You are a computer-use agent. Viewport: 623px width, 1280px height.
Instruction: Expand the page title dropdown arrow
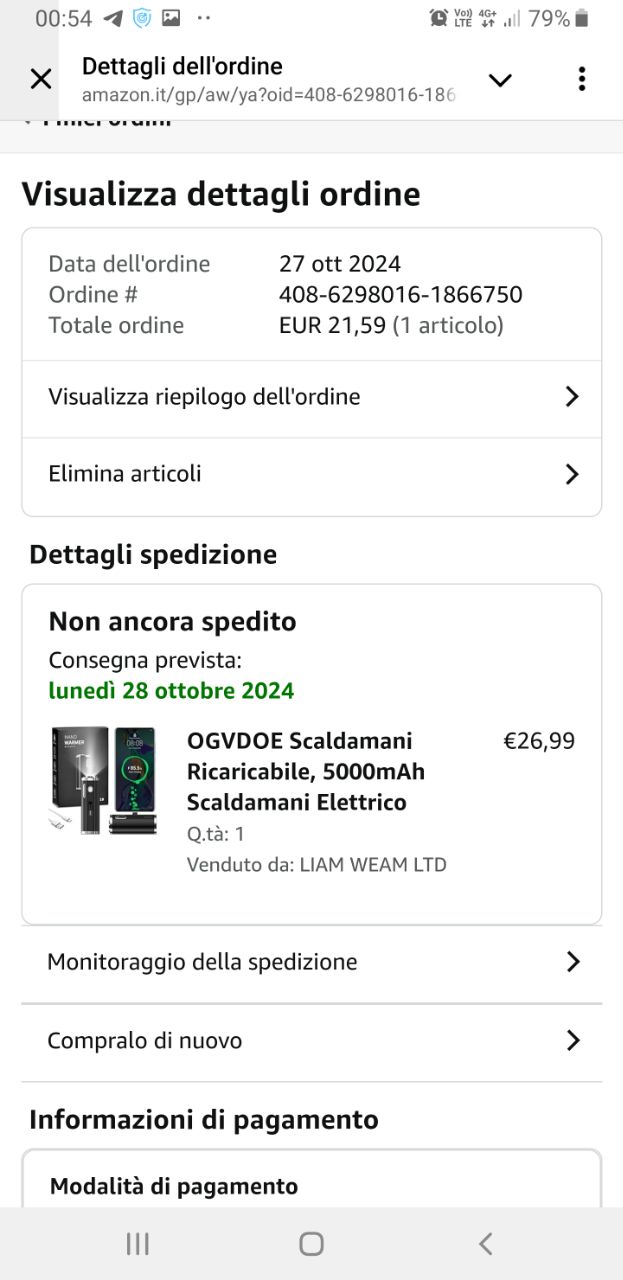point(500,80)
